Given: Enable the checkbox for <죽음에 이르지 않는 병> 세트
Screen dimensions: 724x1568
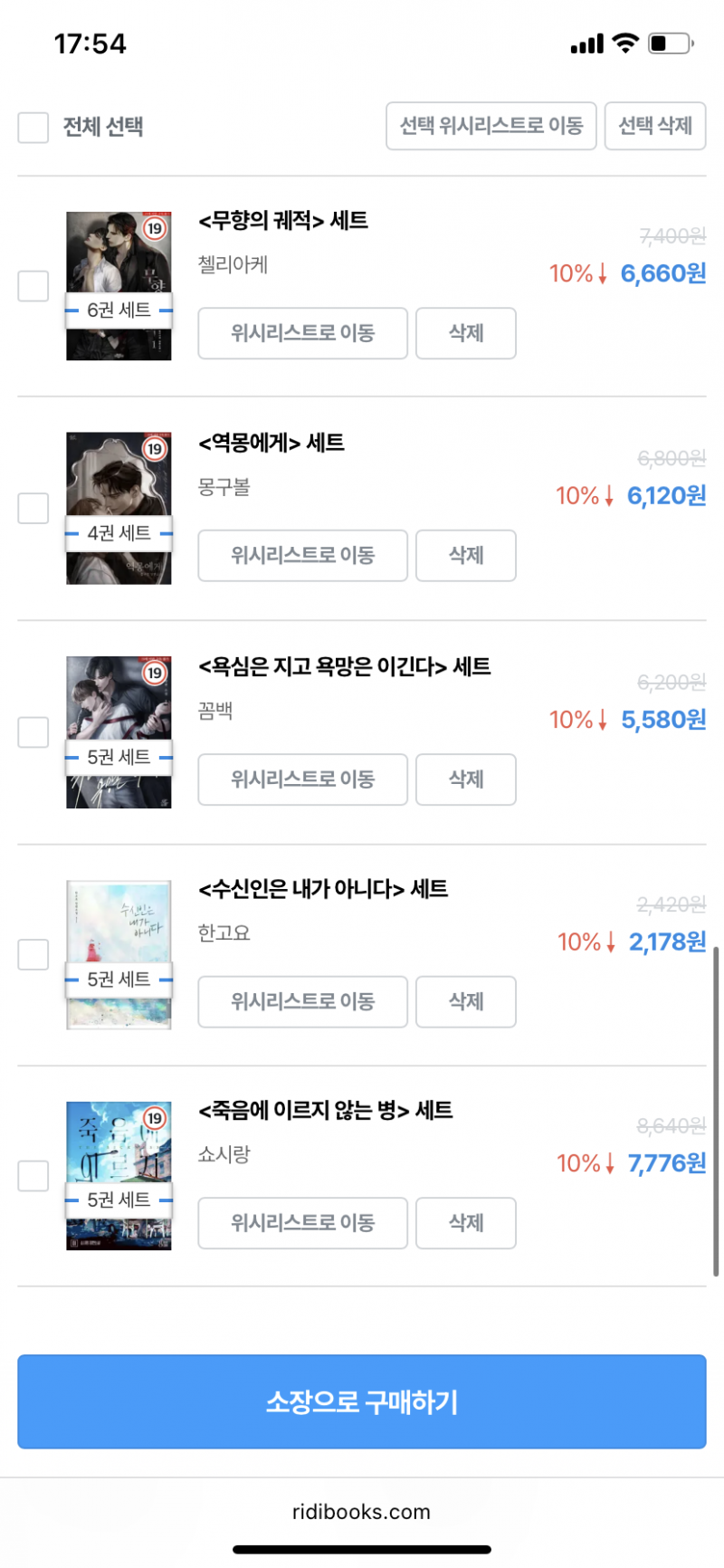Looking at the screenshot, I should [33, 1175].
